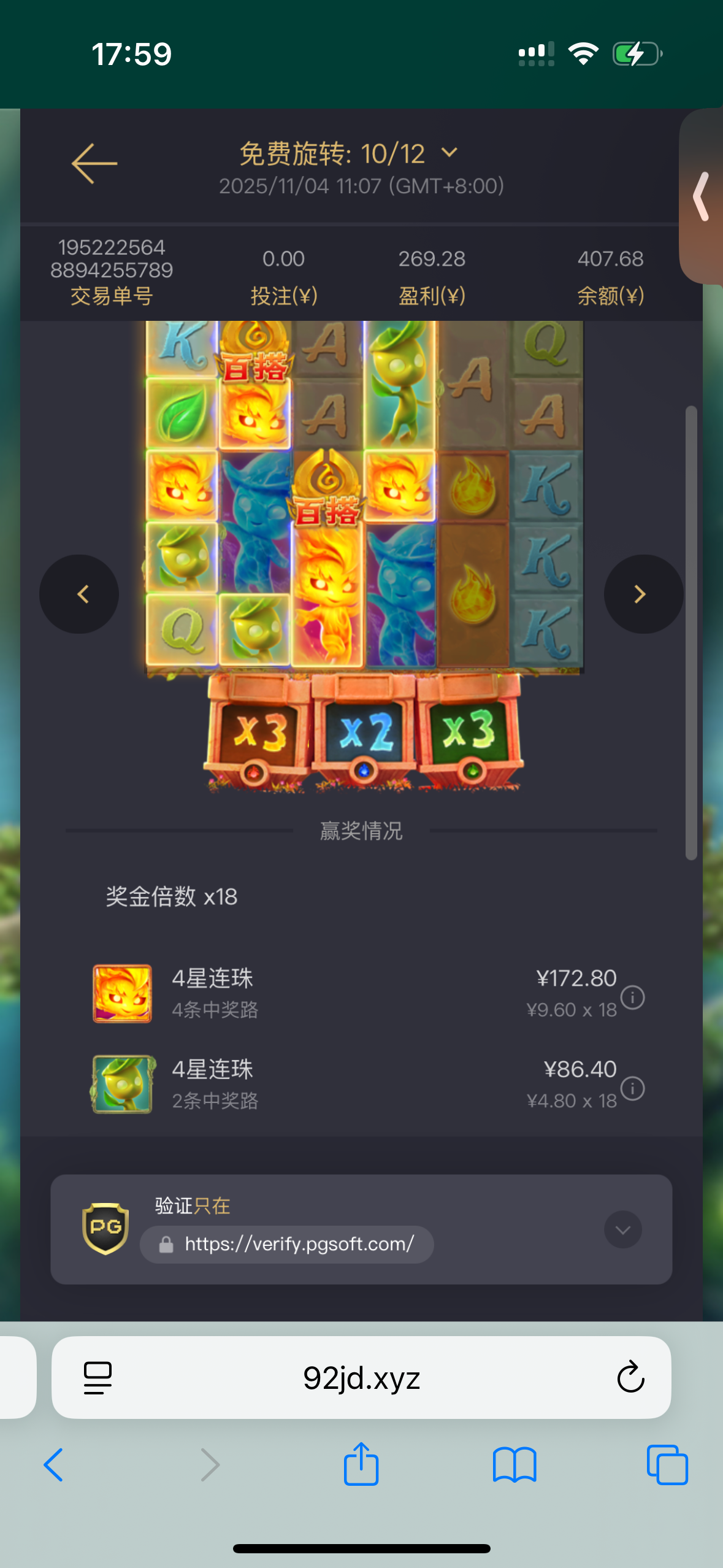Expand the PG verification panel
The height and width of the screenshot is (1568, 723).
622,1229
